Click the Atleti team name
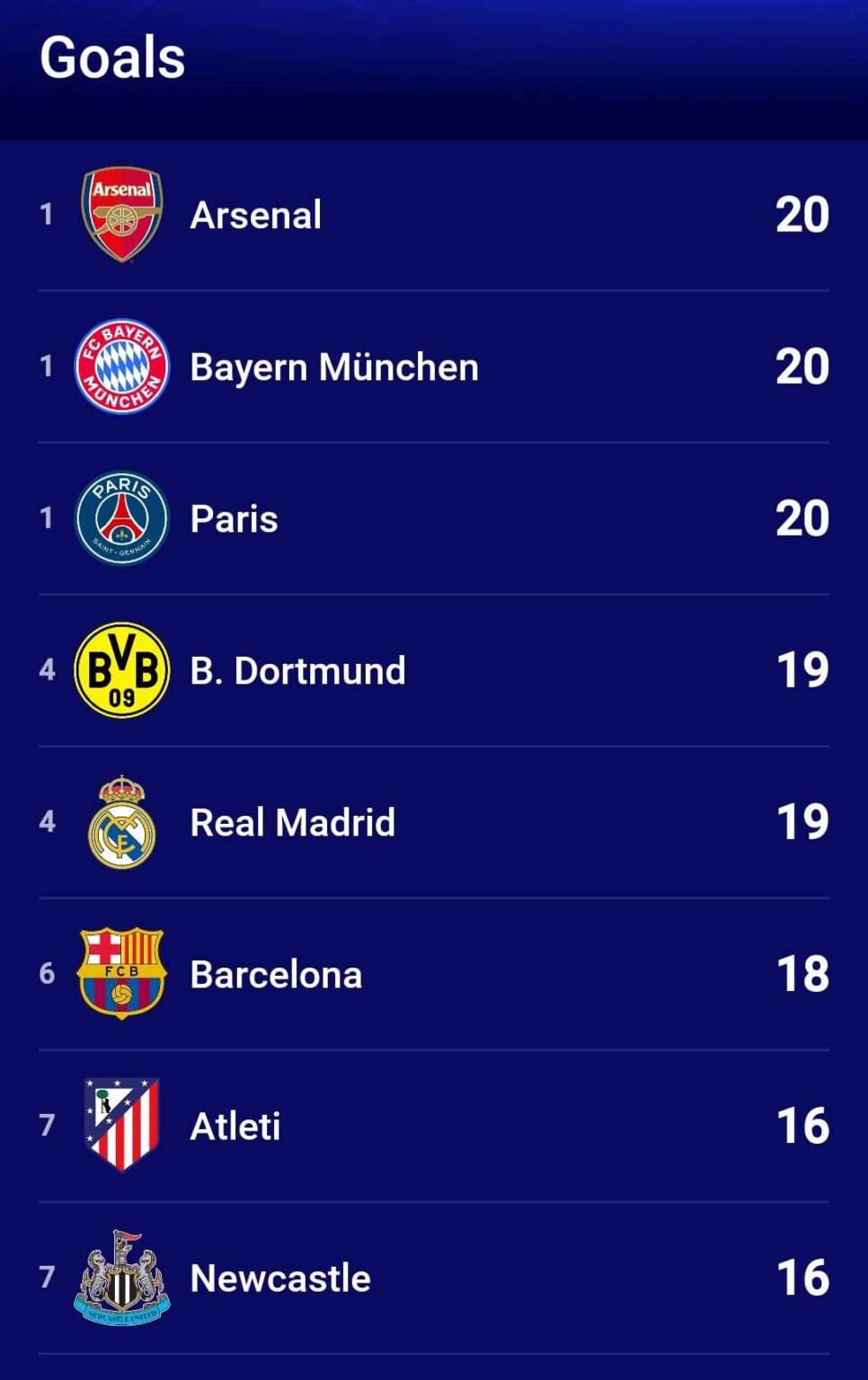Image resolution: width=868 pixels, height=1380 pixels. point(233,1125)
